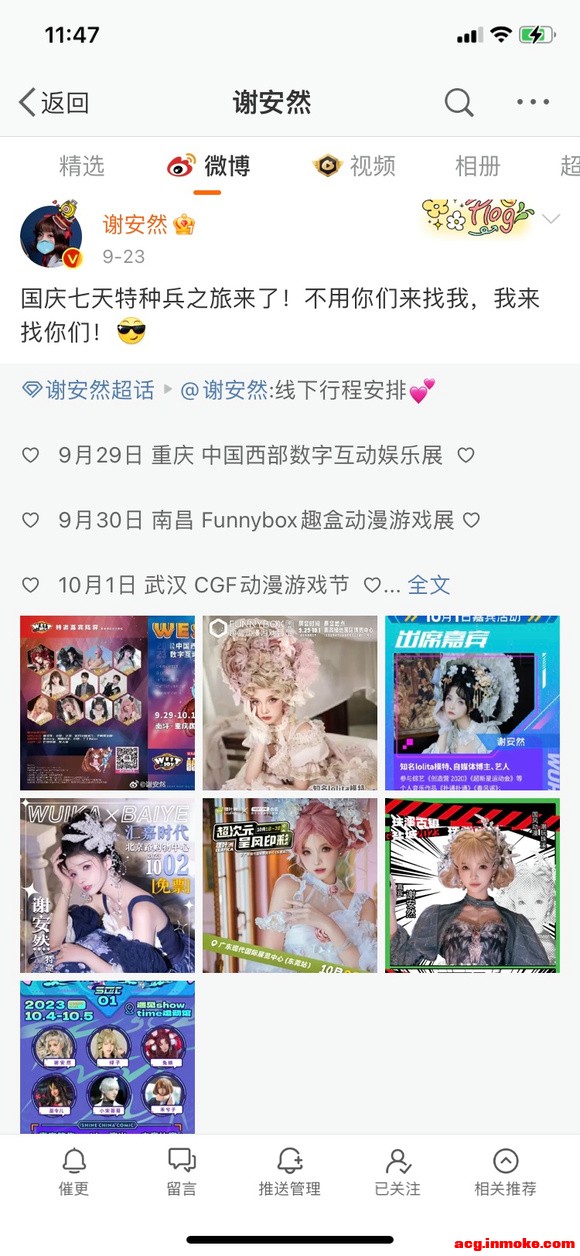The height and width of the screenshot is (1256, 580).
Task: Tap 催更 in the bottom bar
Action: 73,1172
